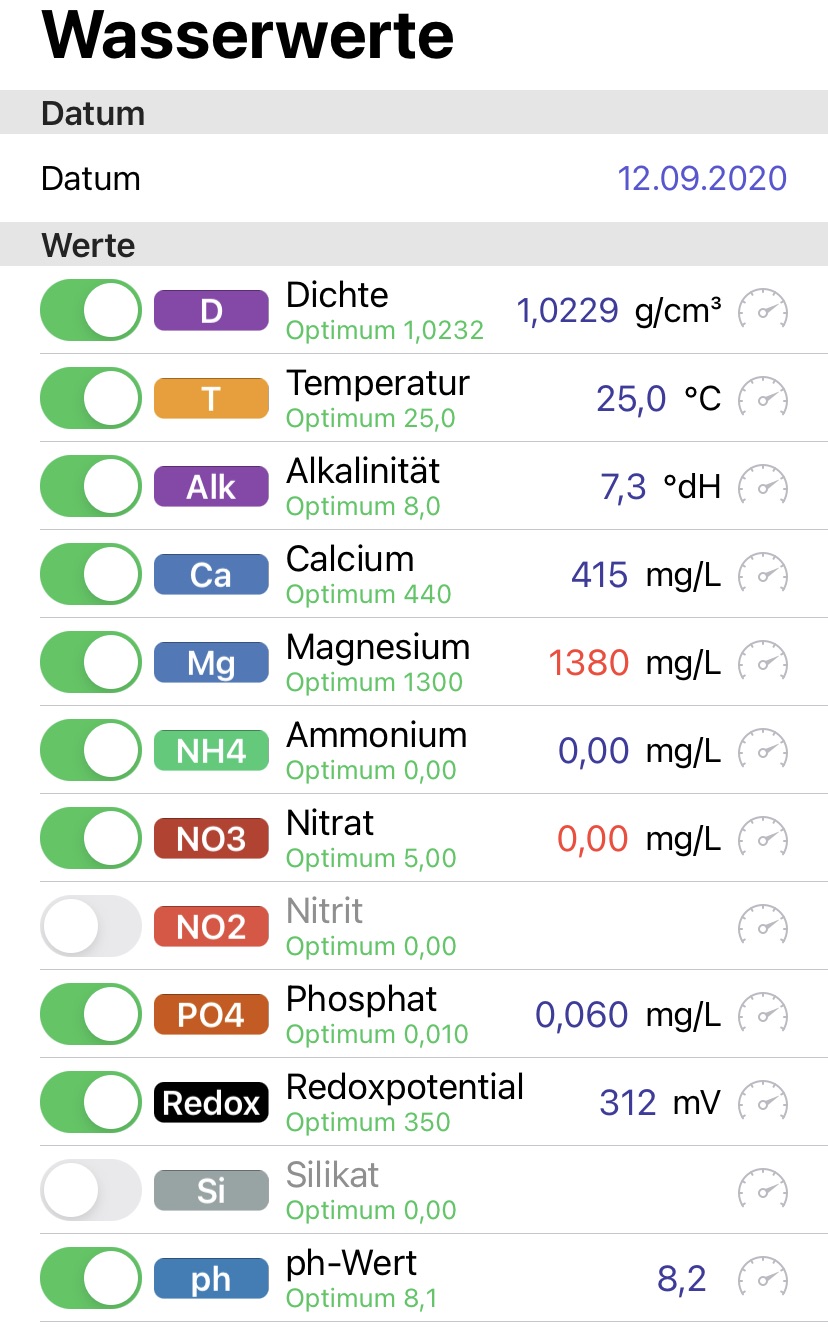The width and height of the screenshot is (828, 1338).
Task: Edit the Nitrat value 0,00
Action: pos(593,838)
